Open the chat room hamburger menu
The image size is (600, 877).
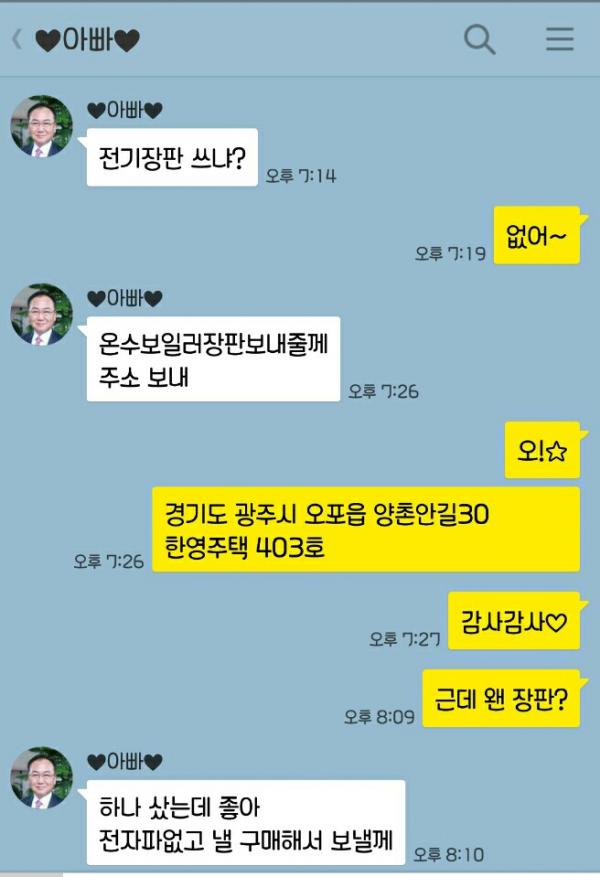559,39
